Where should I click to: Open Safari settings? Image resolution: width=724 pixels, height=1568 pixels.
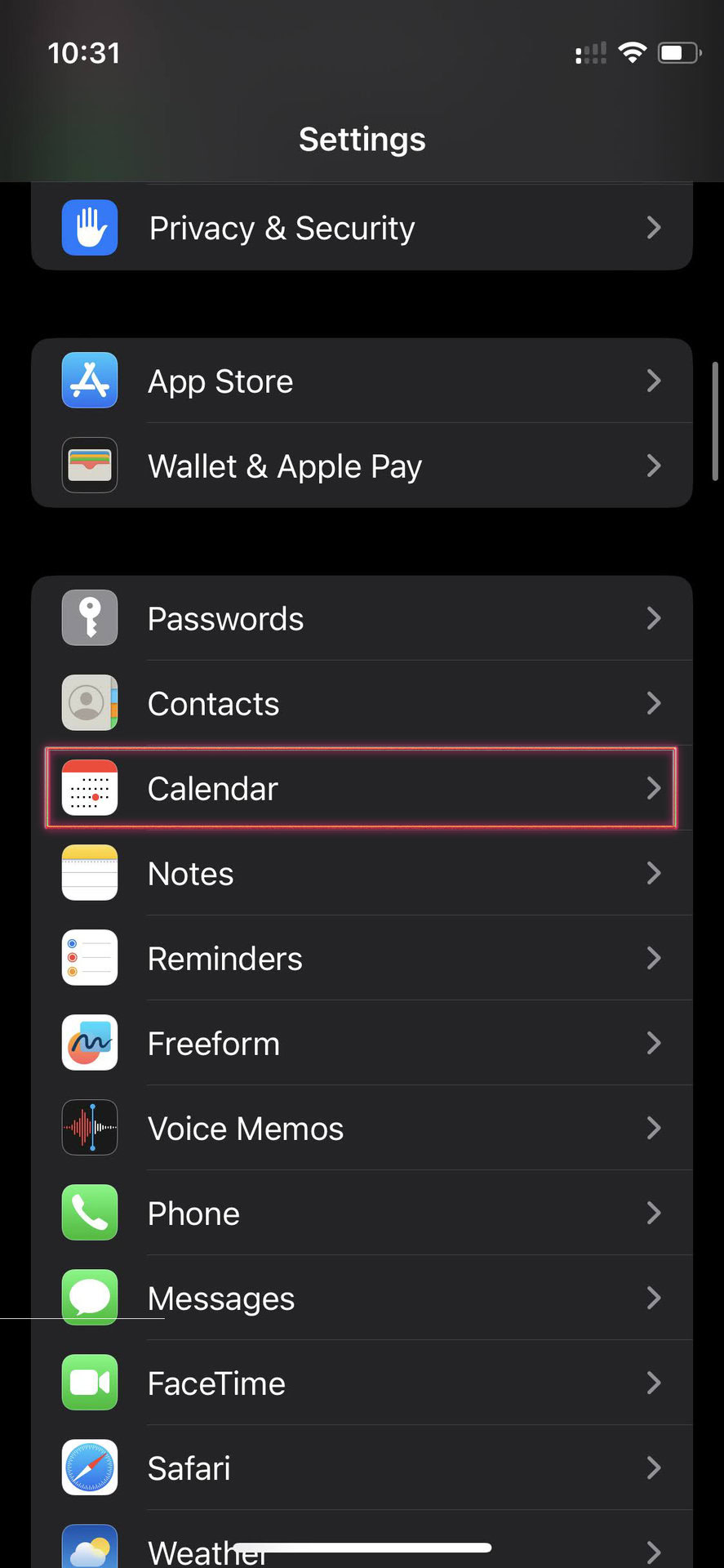tap(362, 1468)
